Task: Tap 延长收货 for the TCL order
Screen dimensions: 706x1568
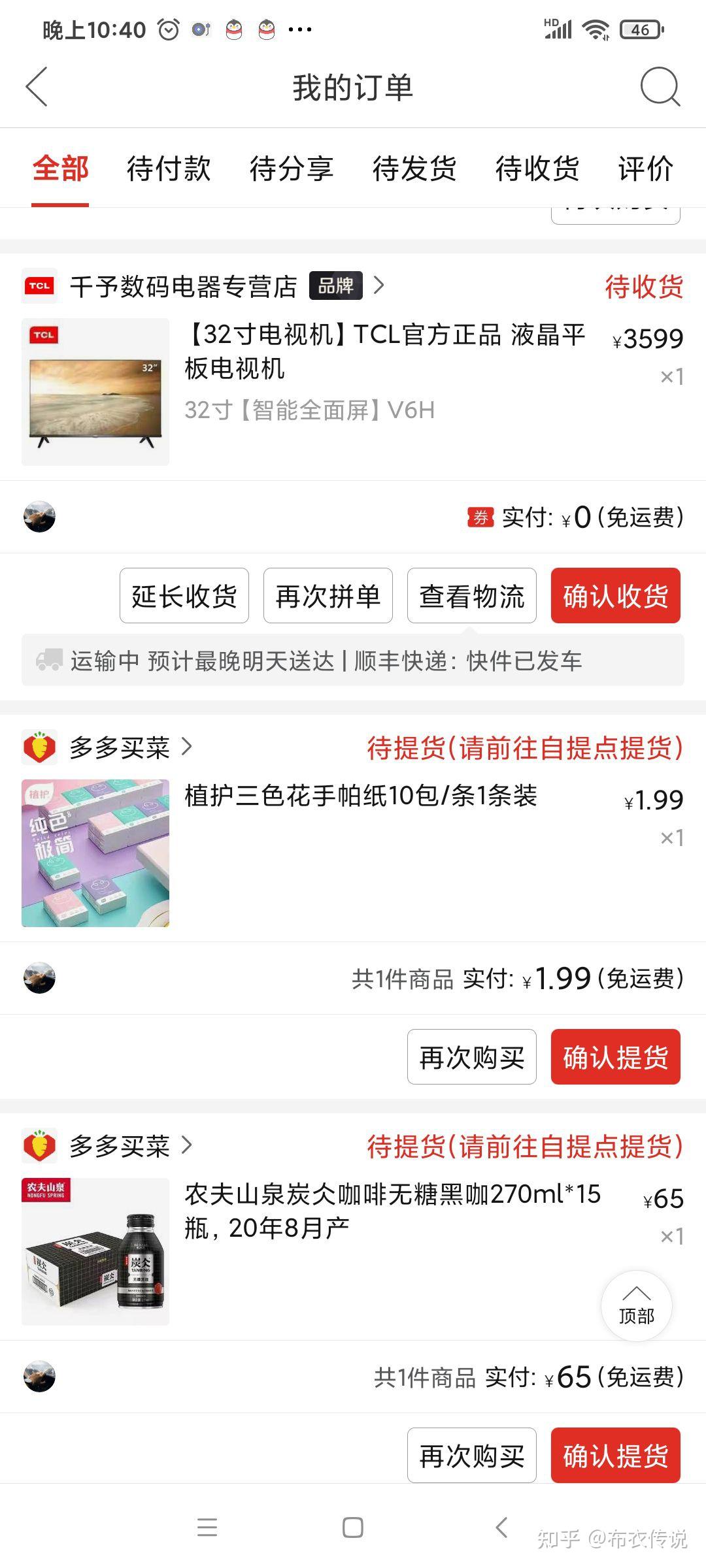Action: [184, 596]
